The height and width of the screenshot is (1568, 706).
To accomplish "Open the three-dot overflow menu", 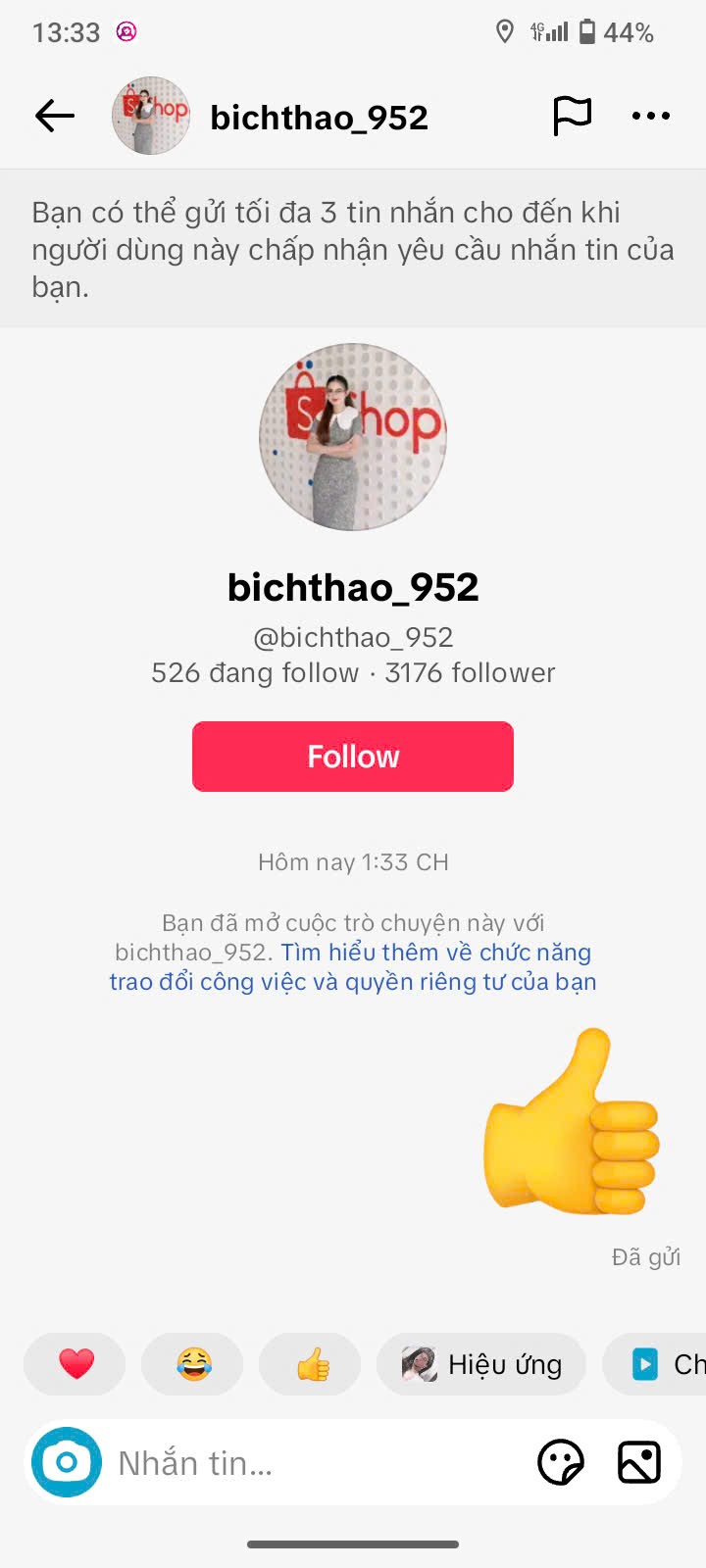I will [651, 116].
